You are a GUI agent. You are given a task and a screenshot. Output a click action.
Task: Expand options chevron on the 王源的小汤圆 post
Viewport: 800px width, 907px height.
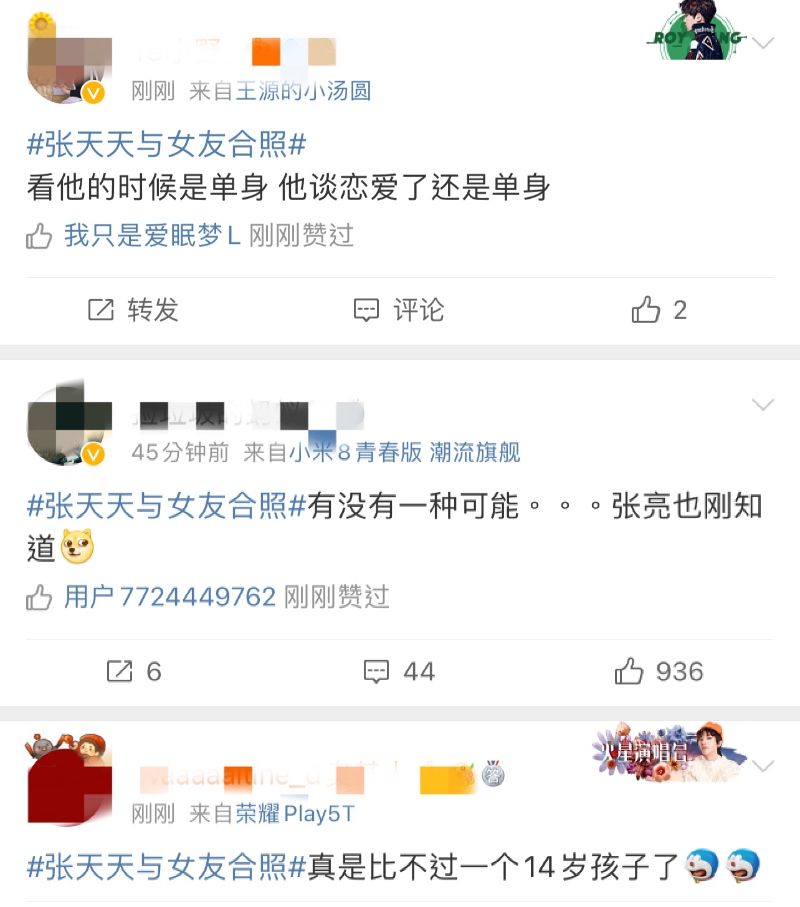pyautogui.click(x=763, y=44)
